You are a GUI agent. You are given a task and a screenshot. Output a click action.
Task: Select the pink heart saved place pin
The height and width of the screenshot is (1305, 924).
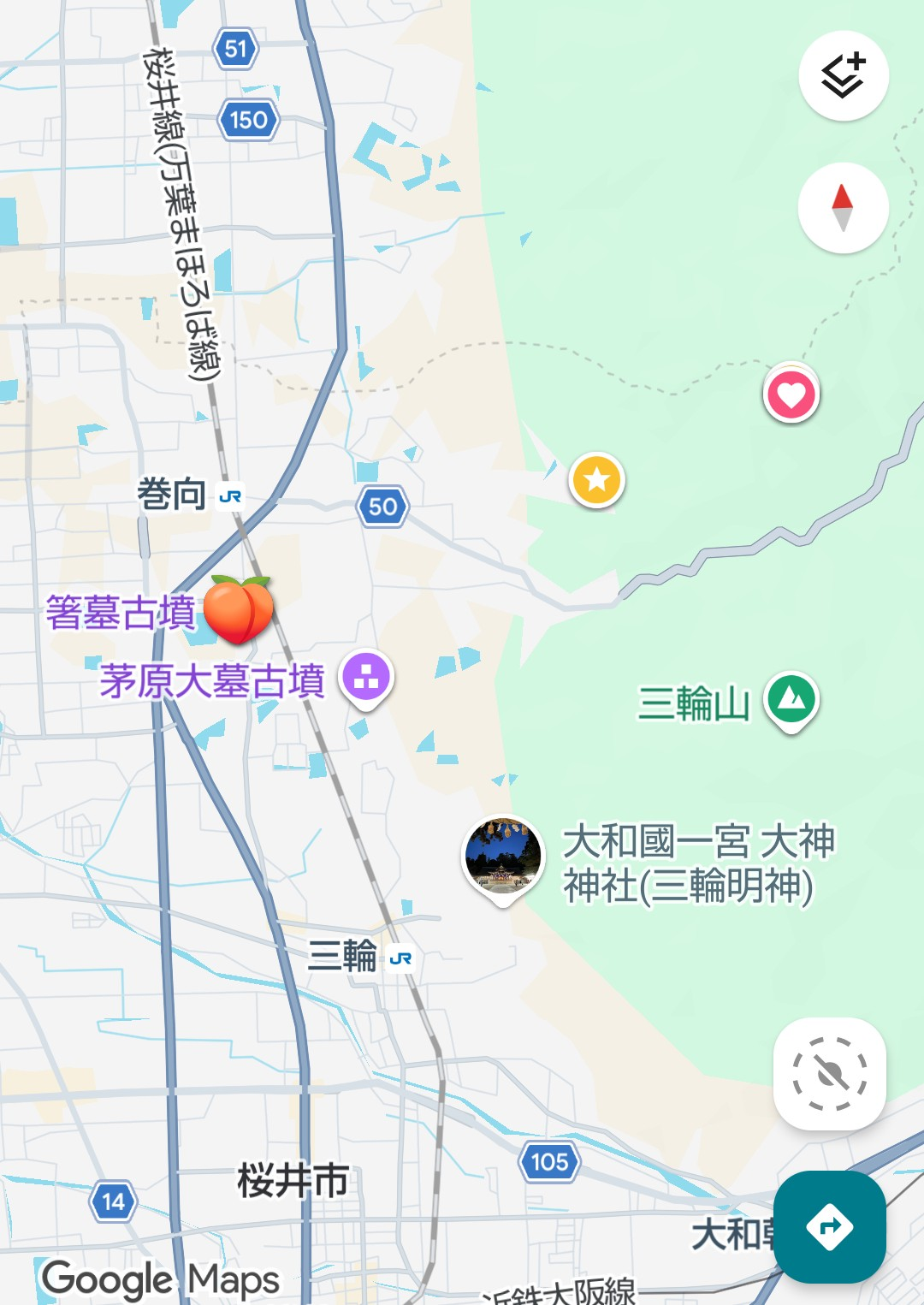(791, 394)
